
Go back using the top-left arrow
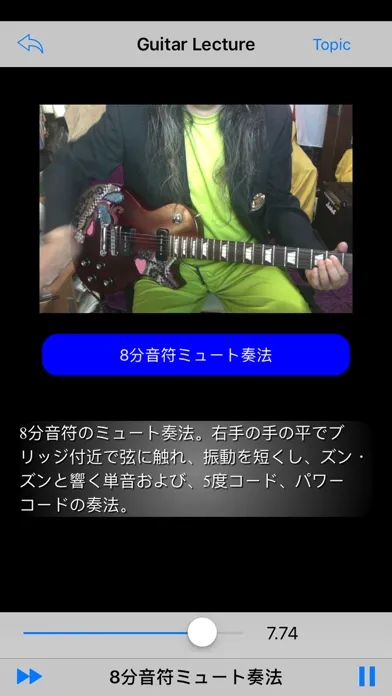(x=30, y=44)
